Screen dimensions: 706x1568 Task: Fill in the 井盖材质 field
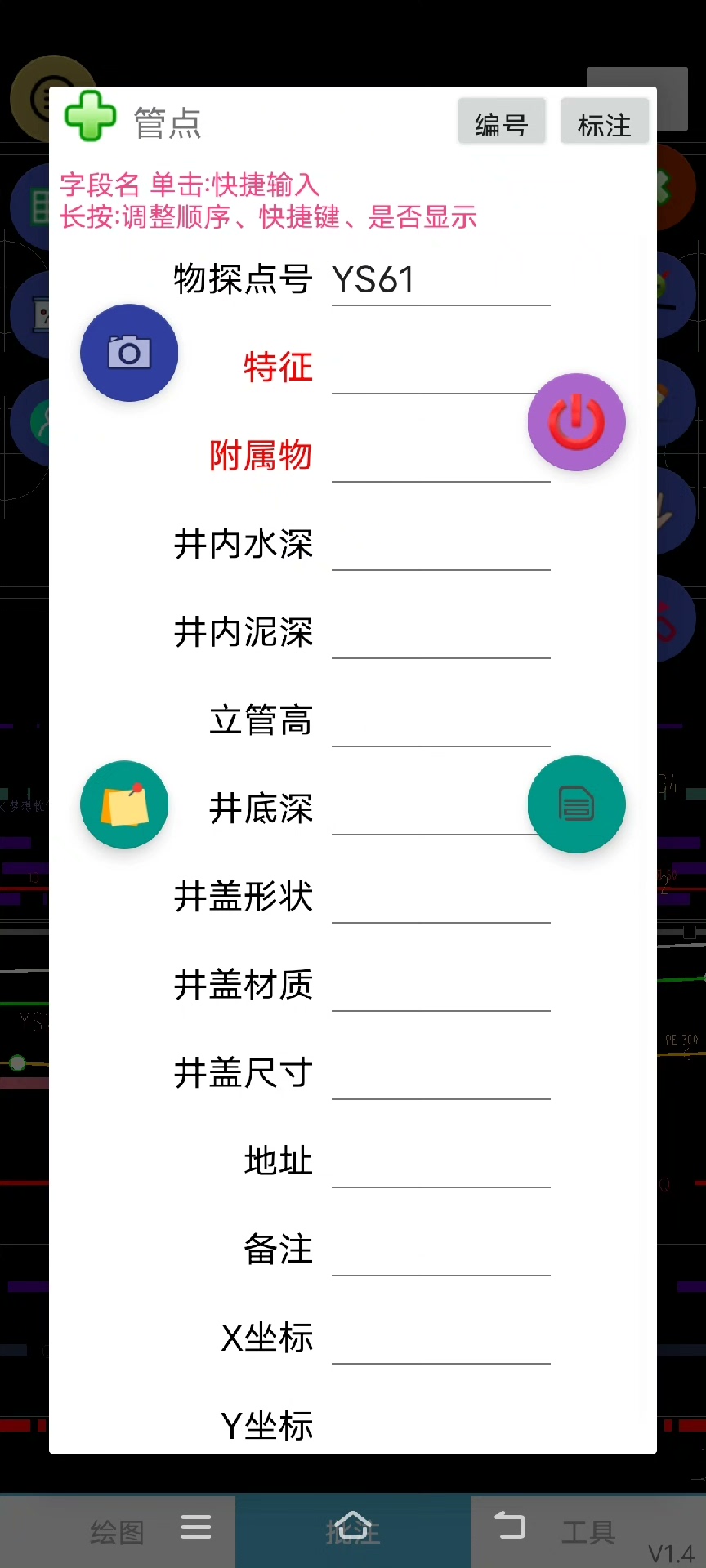pyautogui.click(x=440, y=987)
